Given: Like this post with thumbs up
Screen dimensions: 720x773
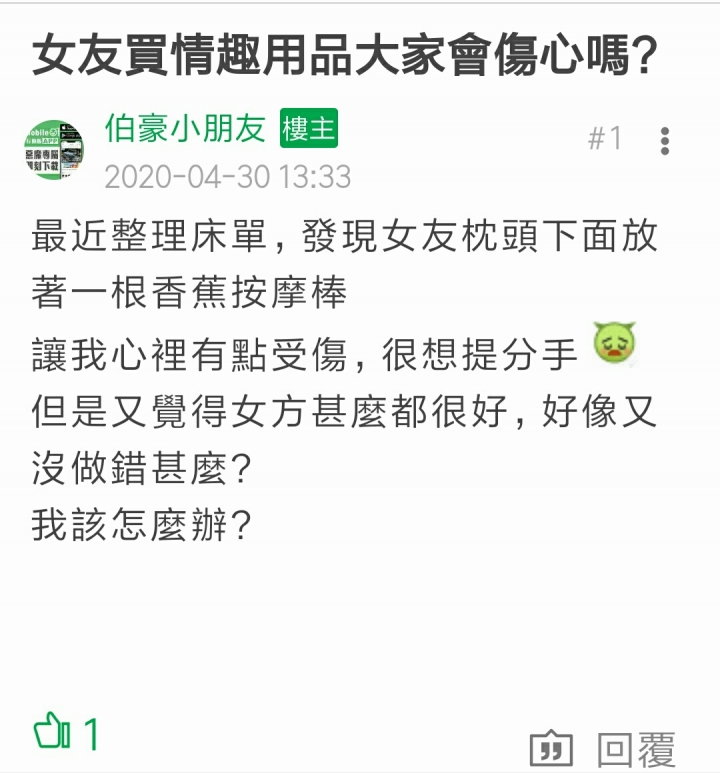Looking at the screenshot, I should coord(52,733).
